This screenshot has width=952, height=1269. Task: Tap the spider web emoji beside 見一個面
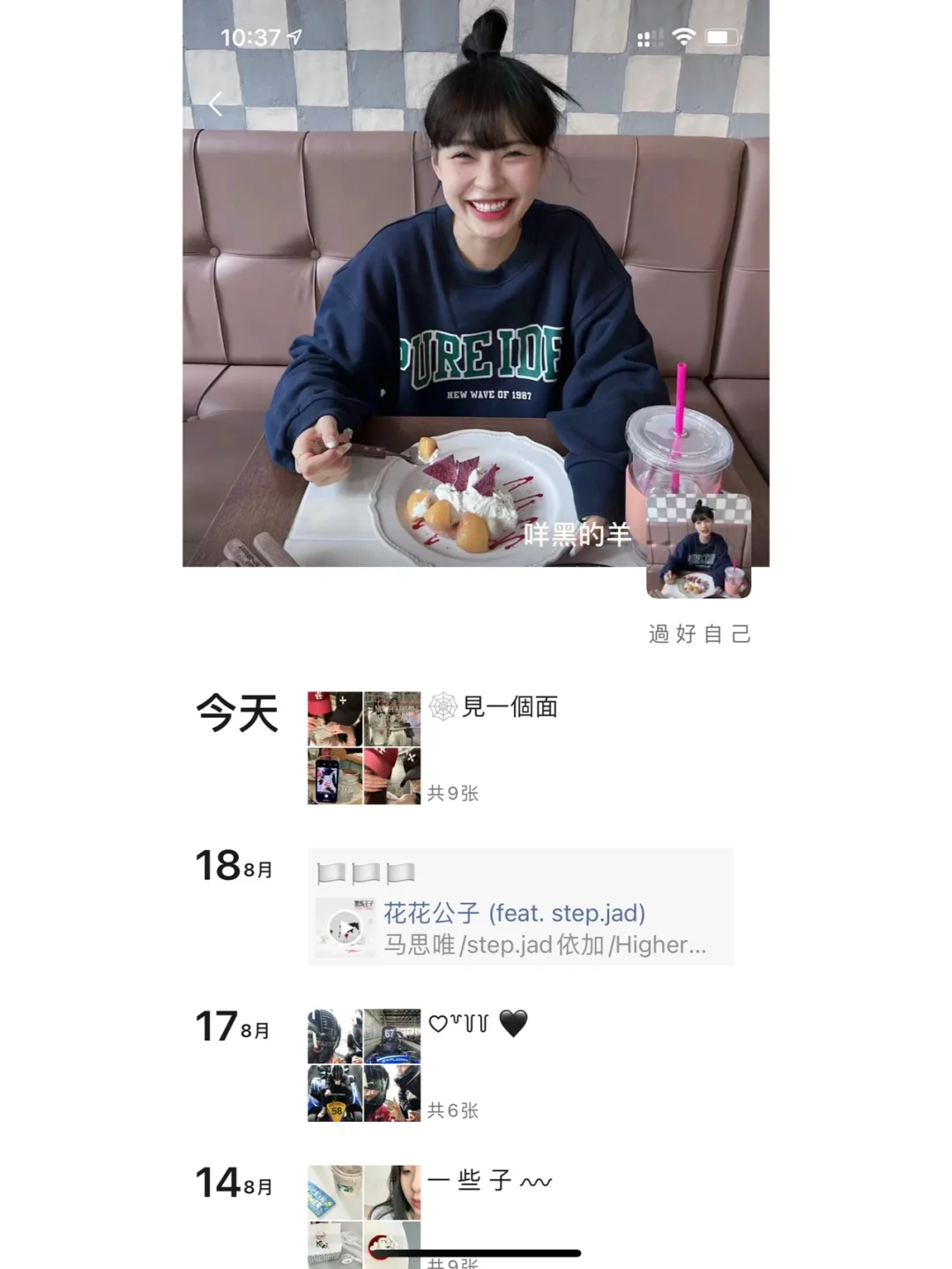(x=445, y=705)
